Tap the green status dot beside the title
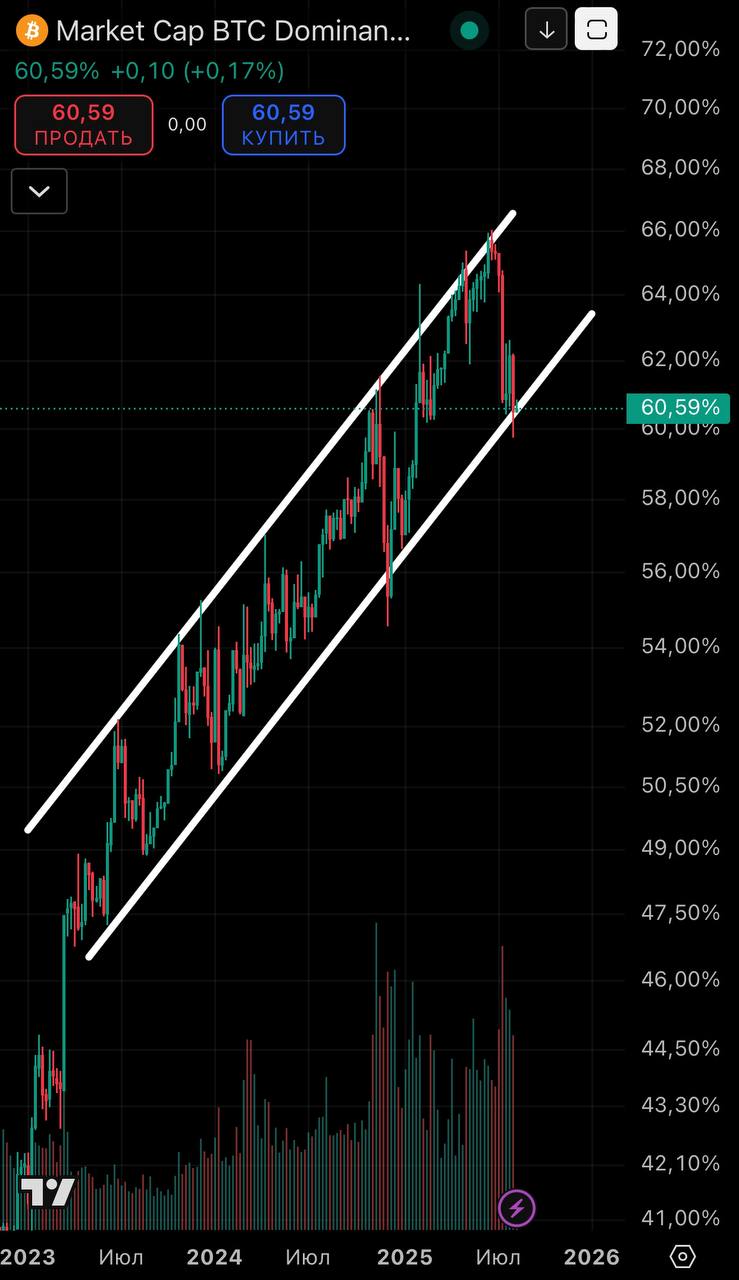 pyautogui.click(x=467, y=31)
